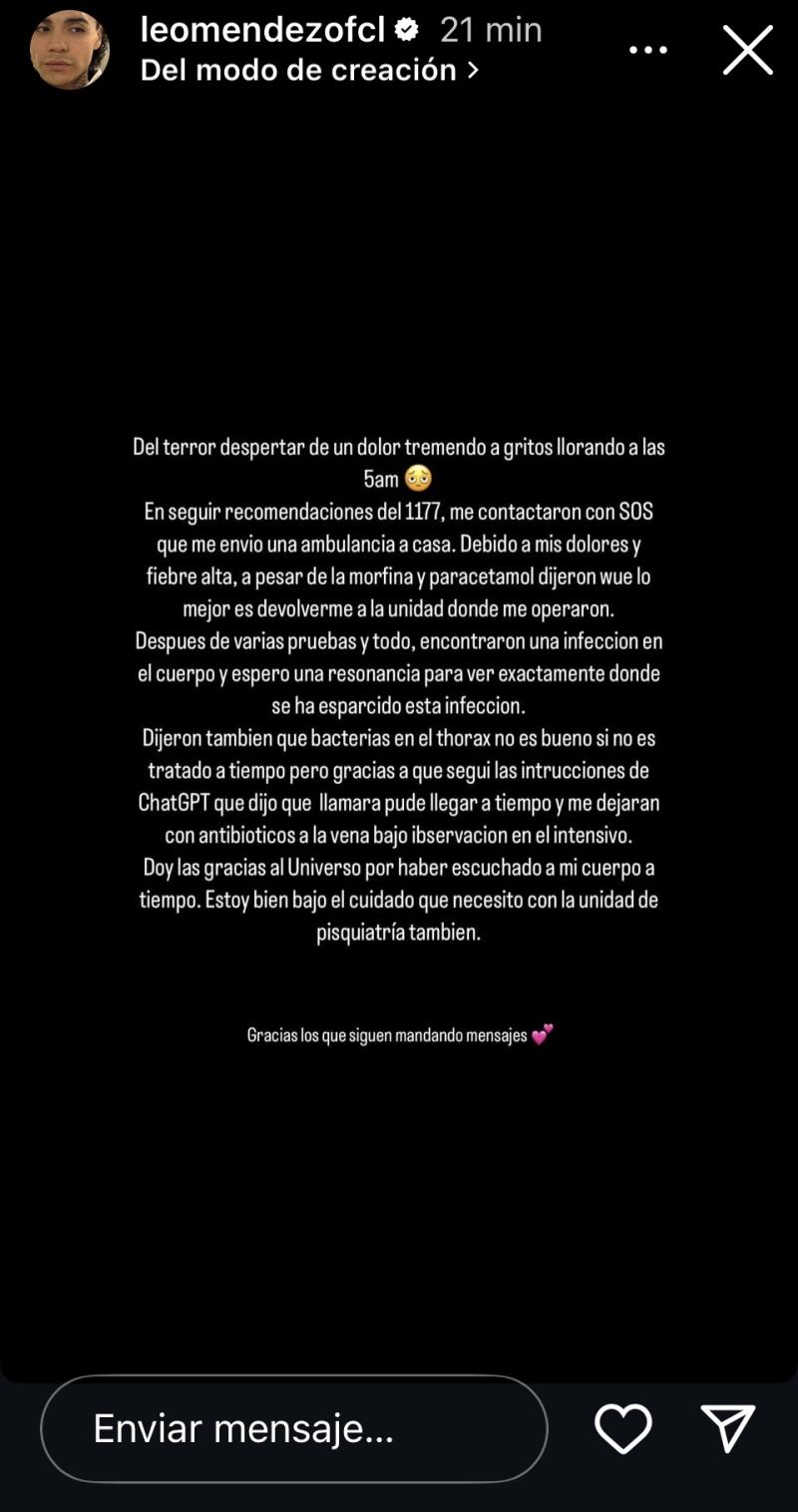Click the 'Enviar mensaje...' message field
Viewport: 798px width, 1512px height.
(239, 1429)
